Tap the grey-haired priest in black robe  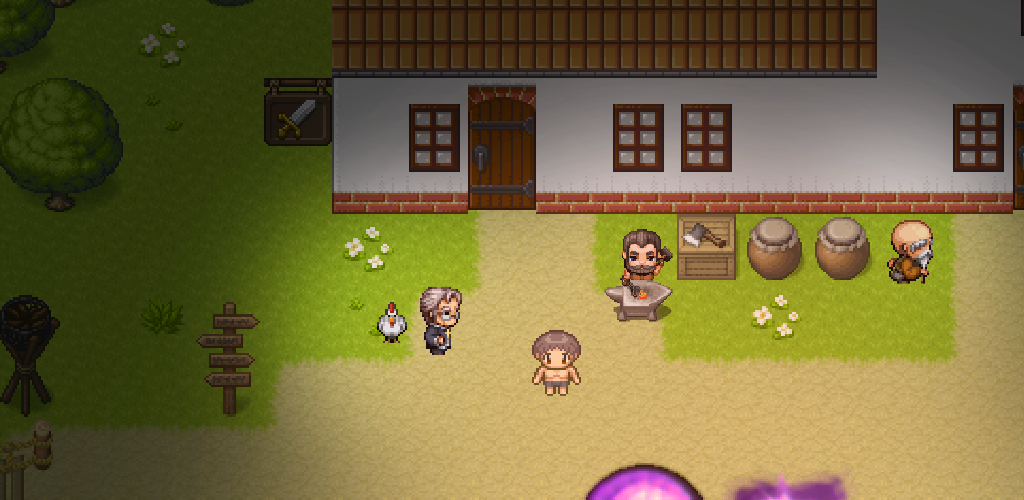point(440,320)
